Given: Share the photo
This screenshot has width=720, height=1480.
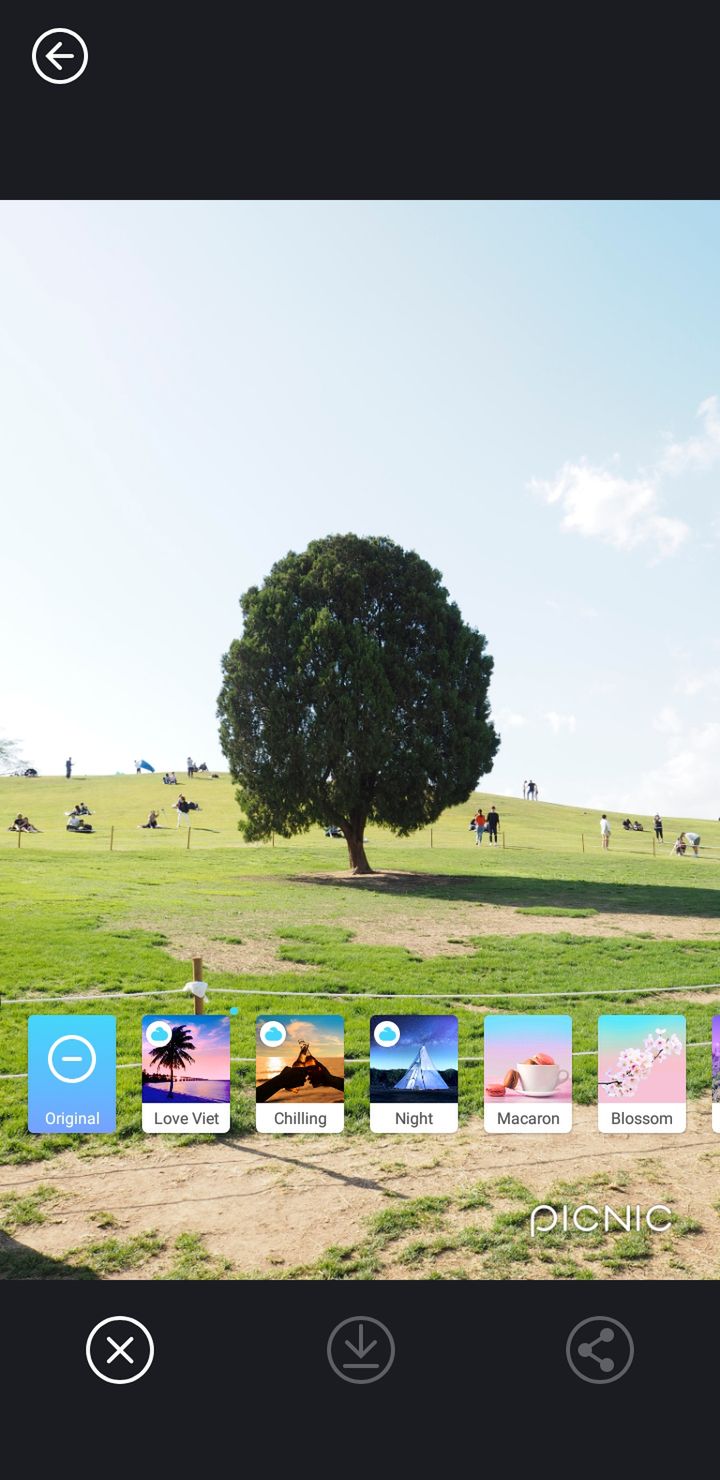Looking at the screenshot, I should pyautogui.click(x=600, y=1350).
